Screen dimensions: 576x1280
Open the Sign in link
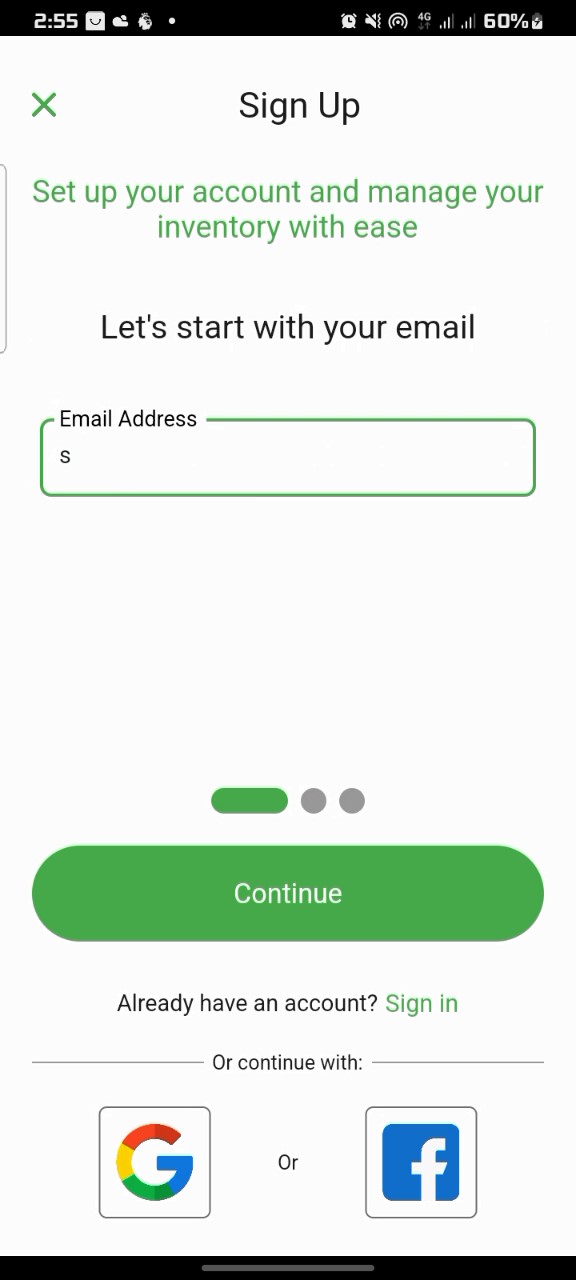point(421,1003)
